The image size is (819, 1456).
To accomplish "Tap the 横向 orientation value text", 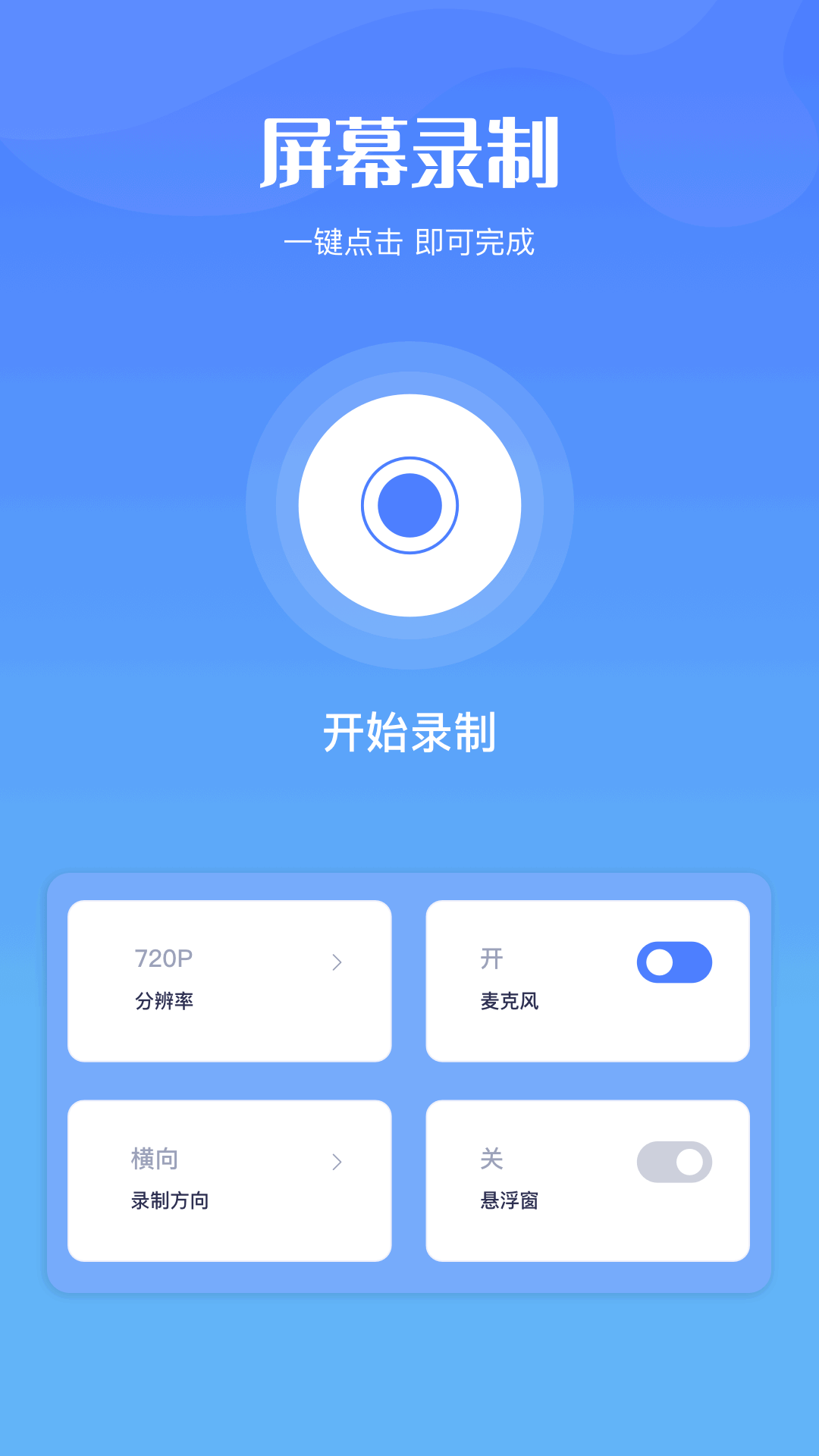I will click(155, 1158).
